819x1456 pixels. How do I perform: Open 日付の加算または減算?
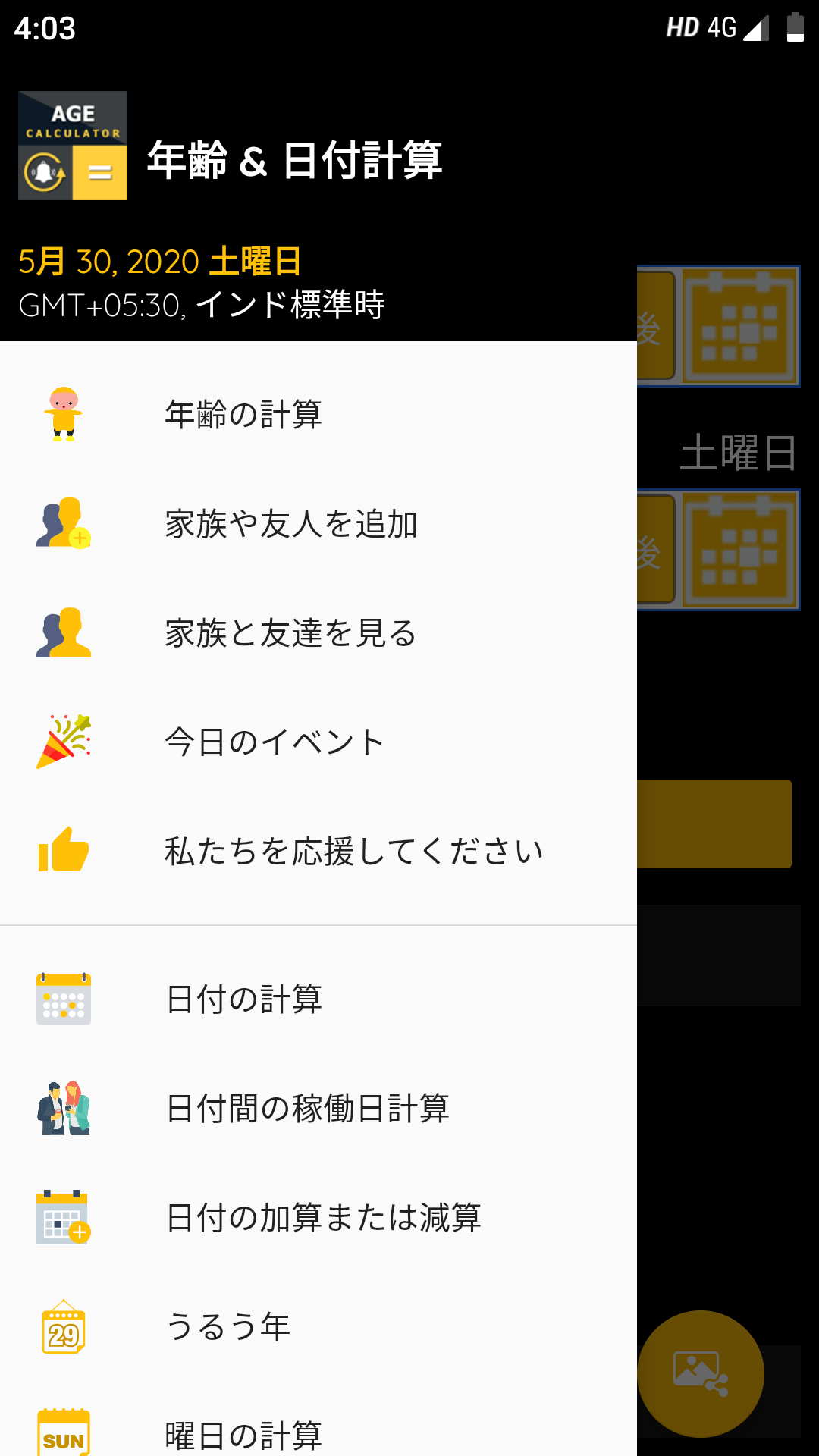pos(318,1217)
